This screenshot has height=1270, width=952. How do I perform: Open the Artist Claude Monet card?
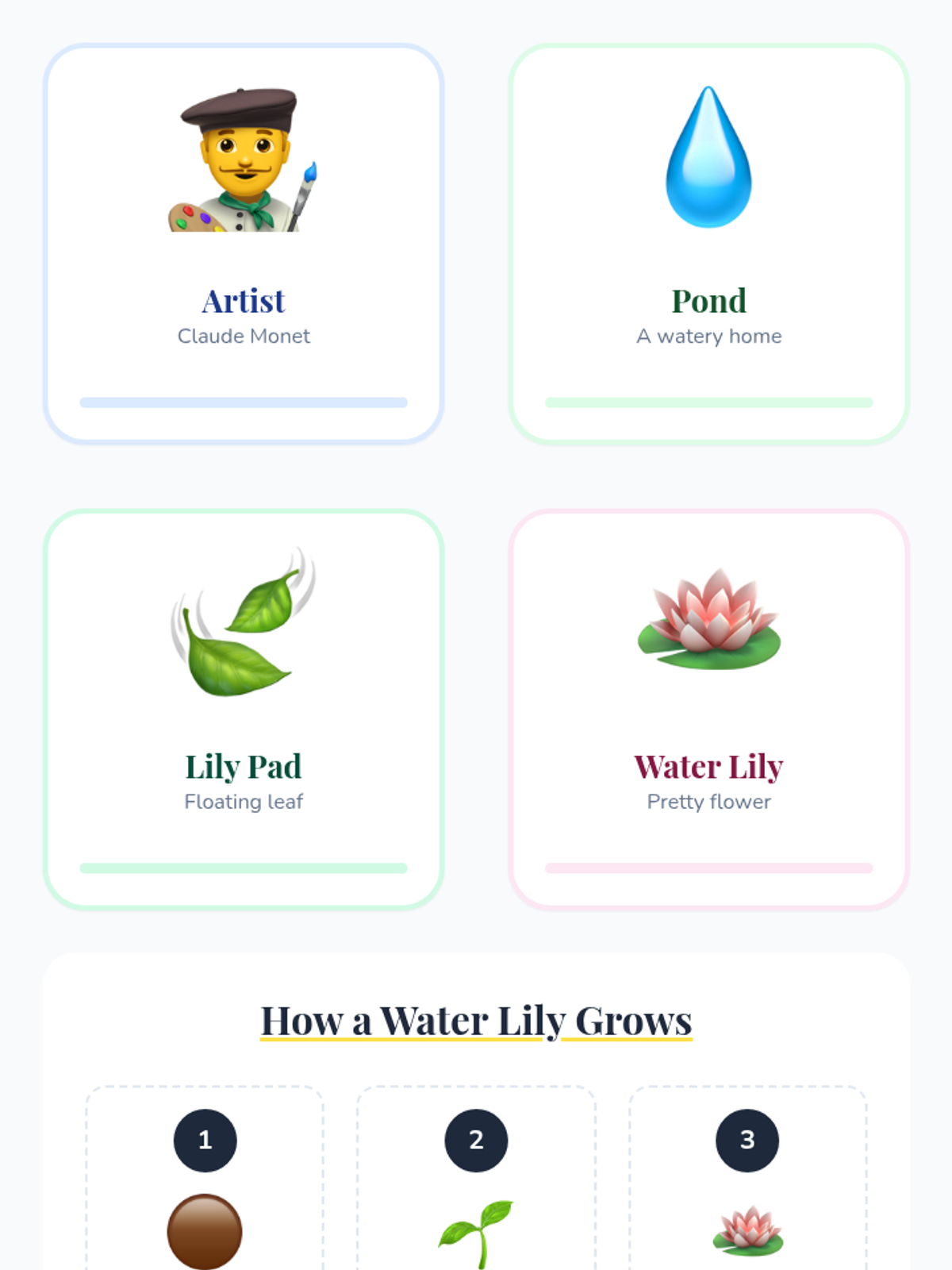click(x=244, y=244)
